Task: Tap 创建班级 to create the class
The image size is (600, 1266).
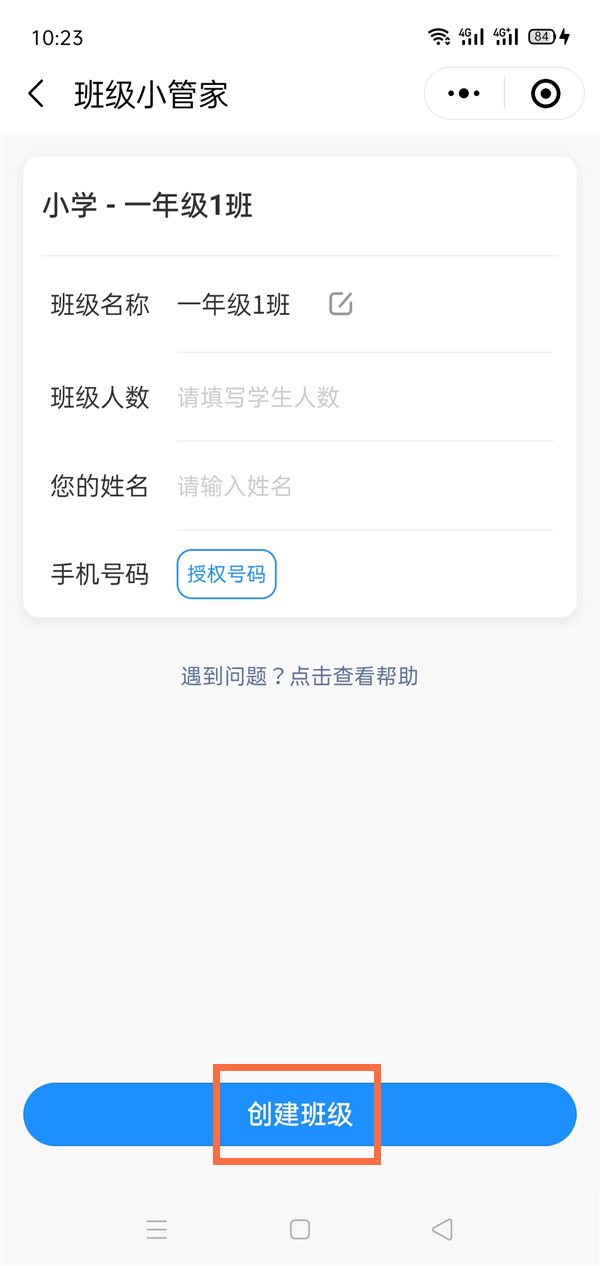Action: coord(300,1114)
